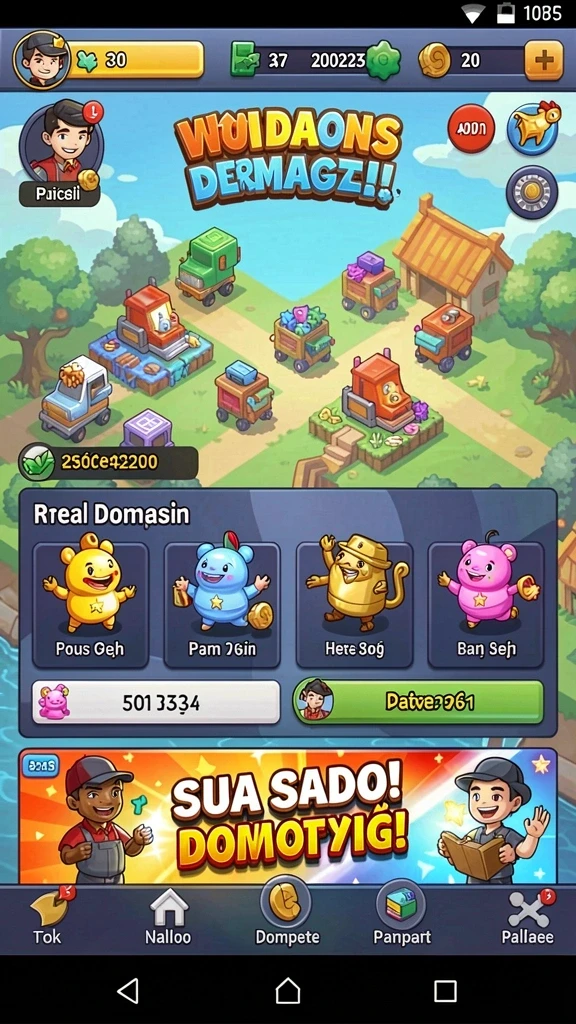Switch to the Tok tab

[50, 917]
